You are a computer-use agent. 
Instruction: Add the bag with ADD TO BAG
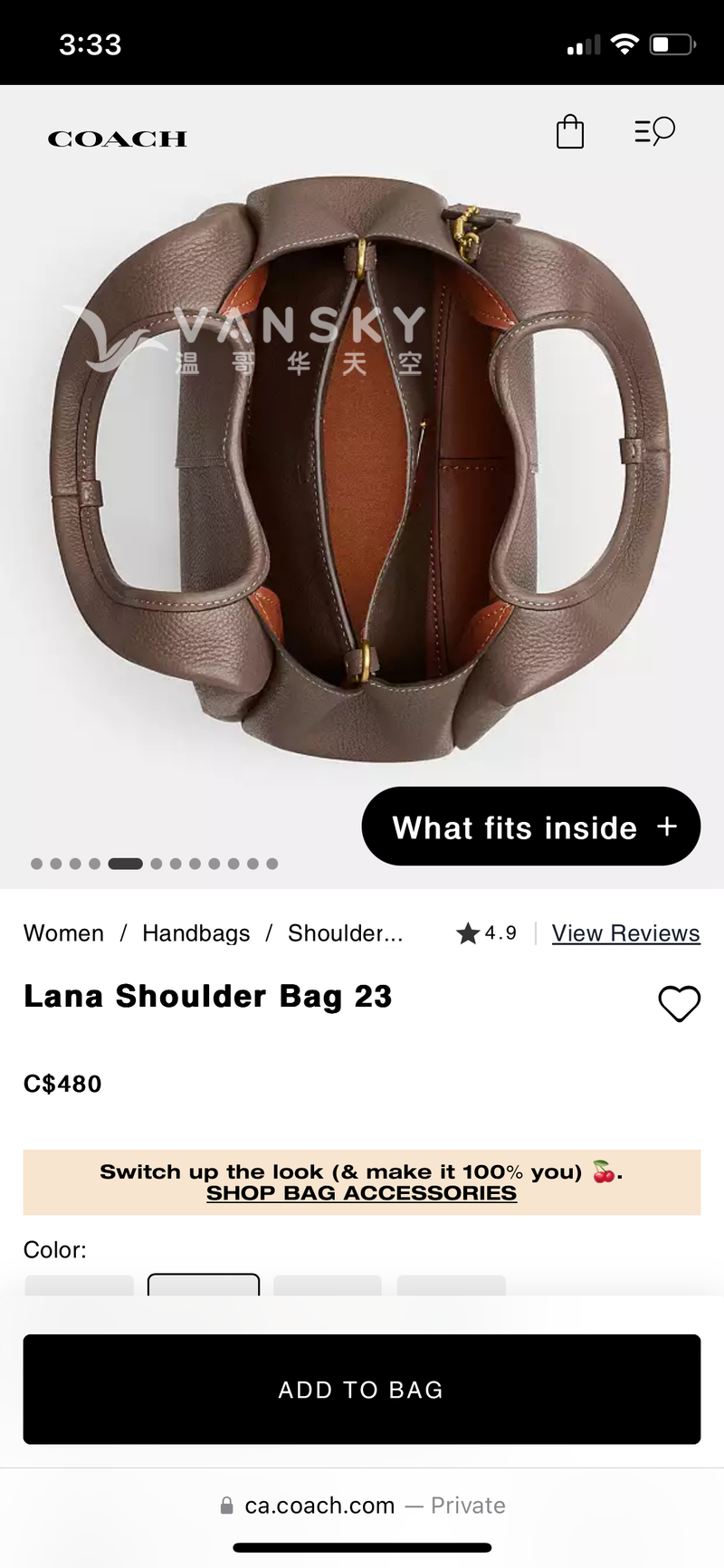coord(362,1389)
